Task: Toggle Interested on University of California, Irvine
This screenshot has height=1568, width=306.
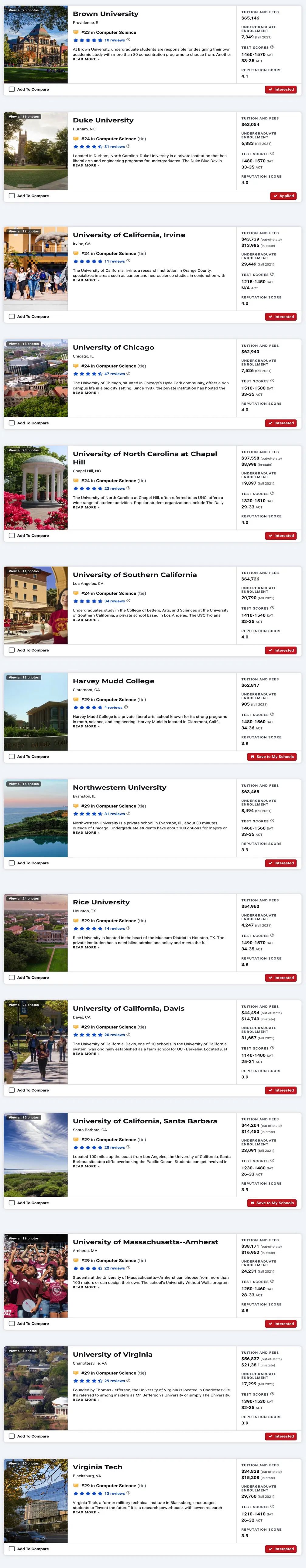Action: 281,317
